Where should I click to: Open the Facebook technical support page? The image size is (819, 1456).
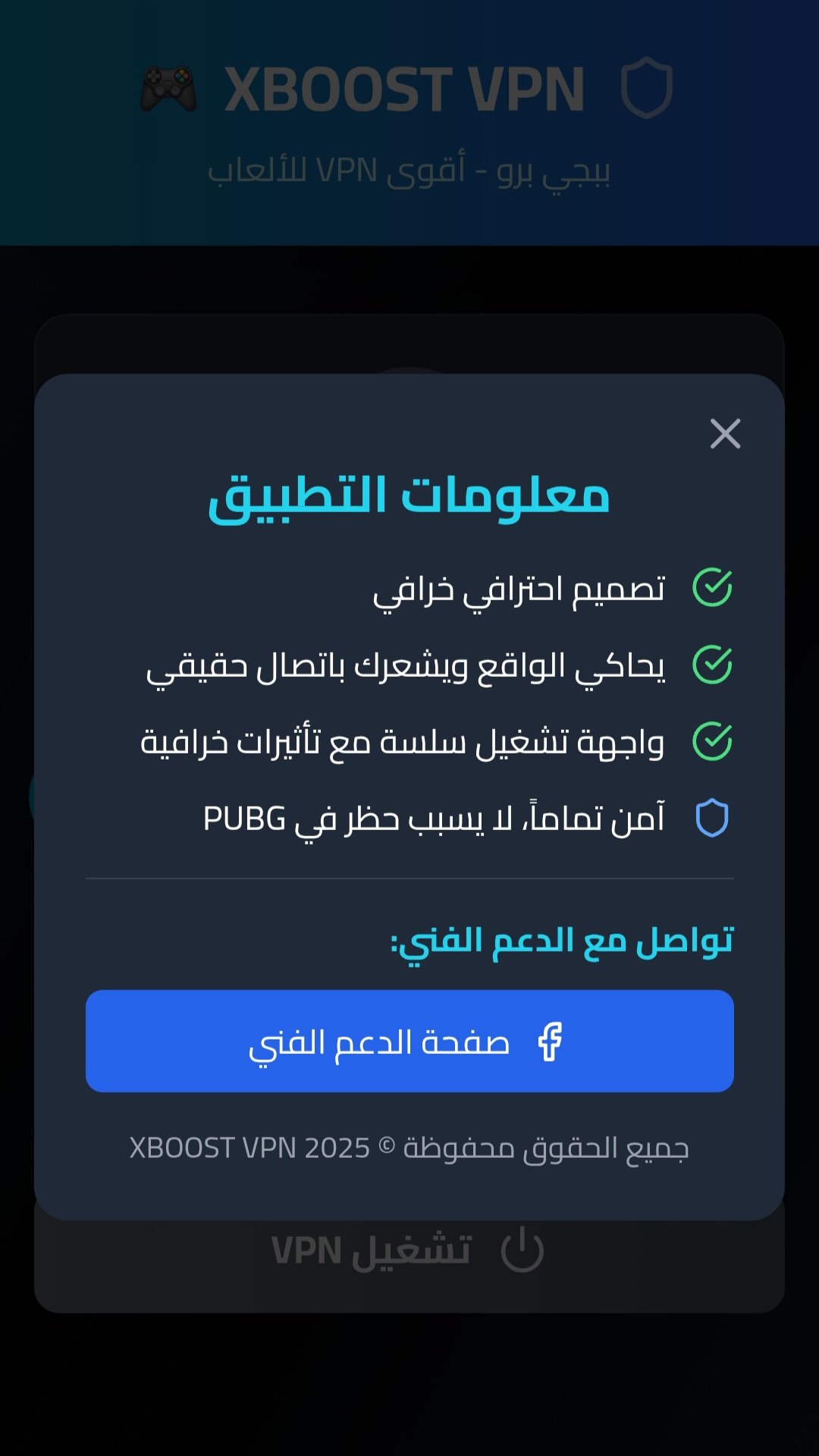[409, 1041]
